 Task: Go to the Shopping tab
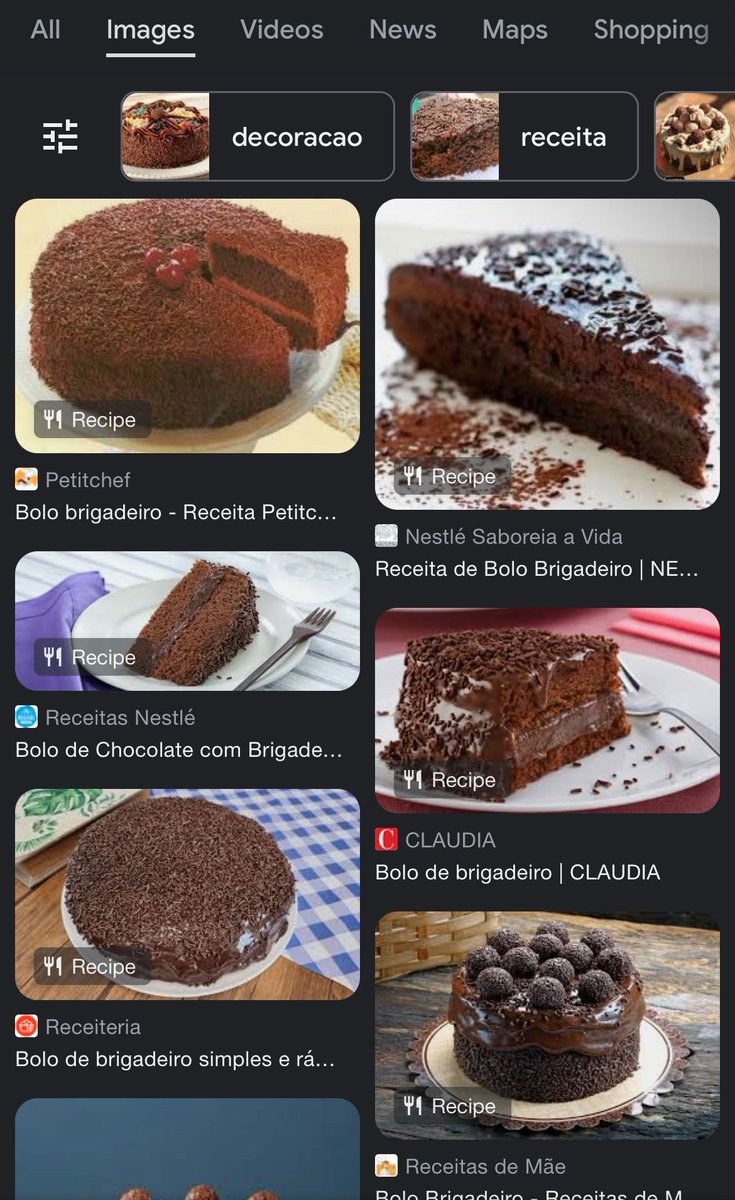point(651,30)
